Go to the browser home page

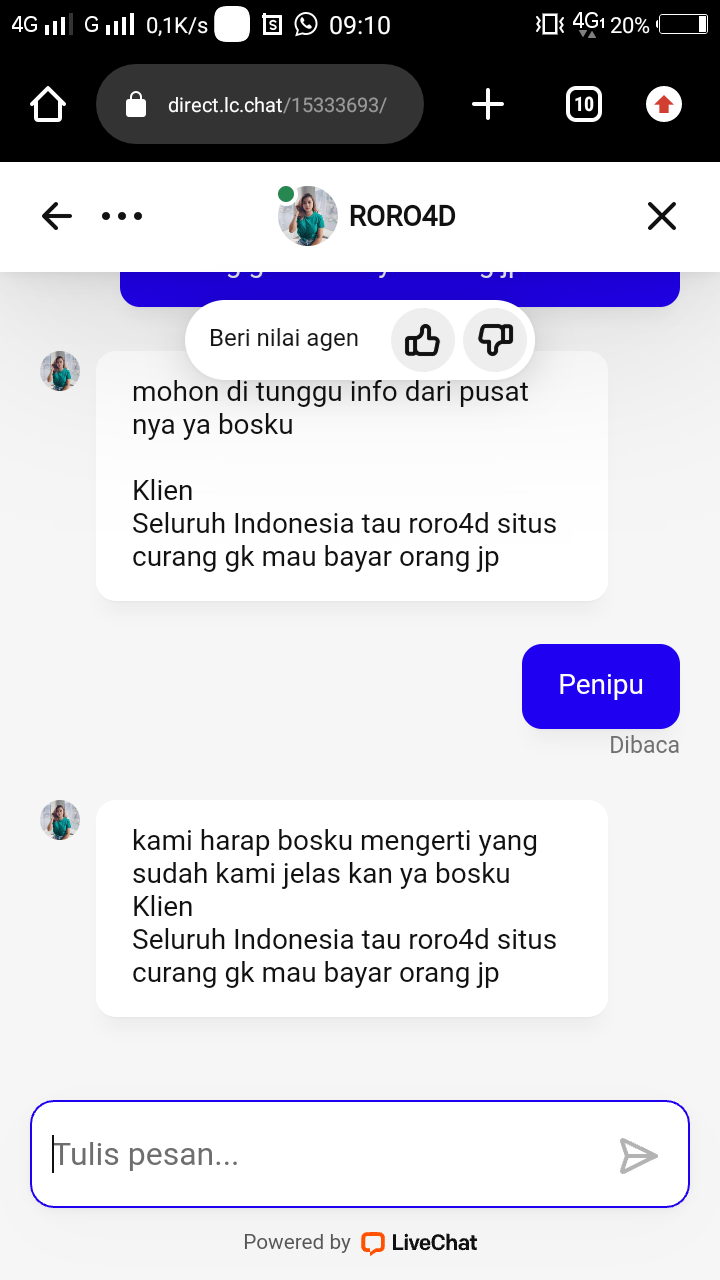[x=48, y=104]
